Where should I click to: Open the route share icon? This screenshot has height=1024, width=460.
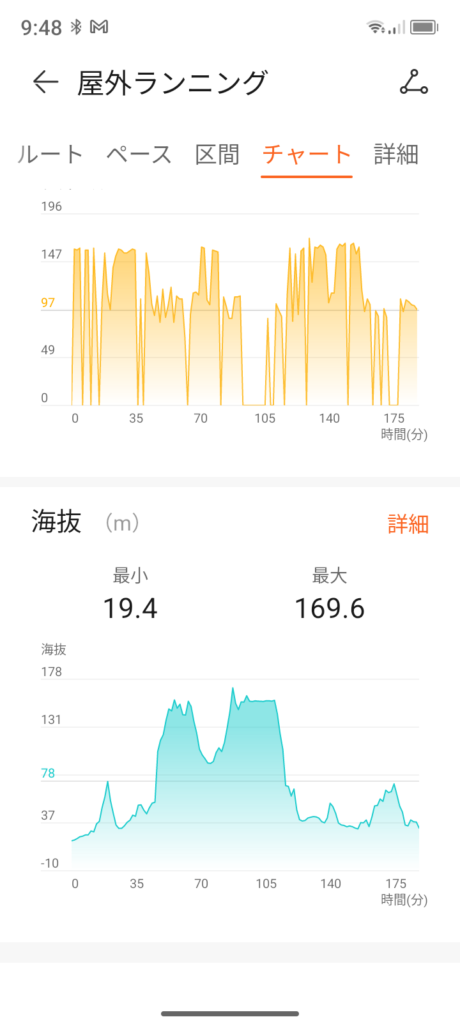(414, 83)
